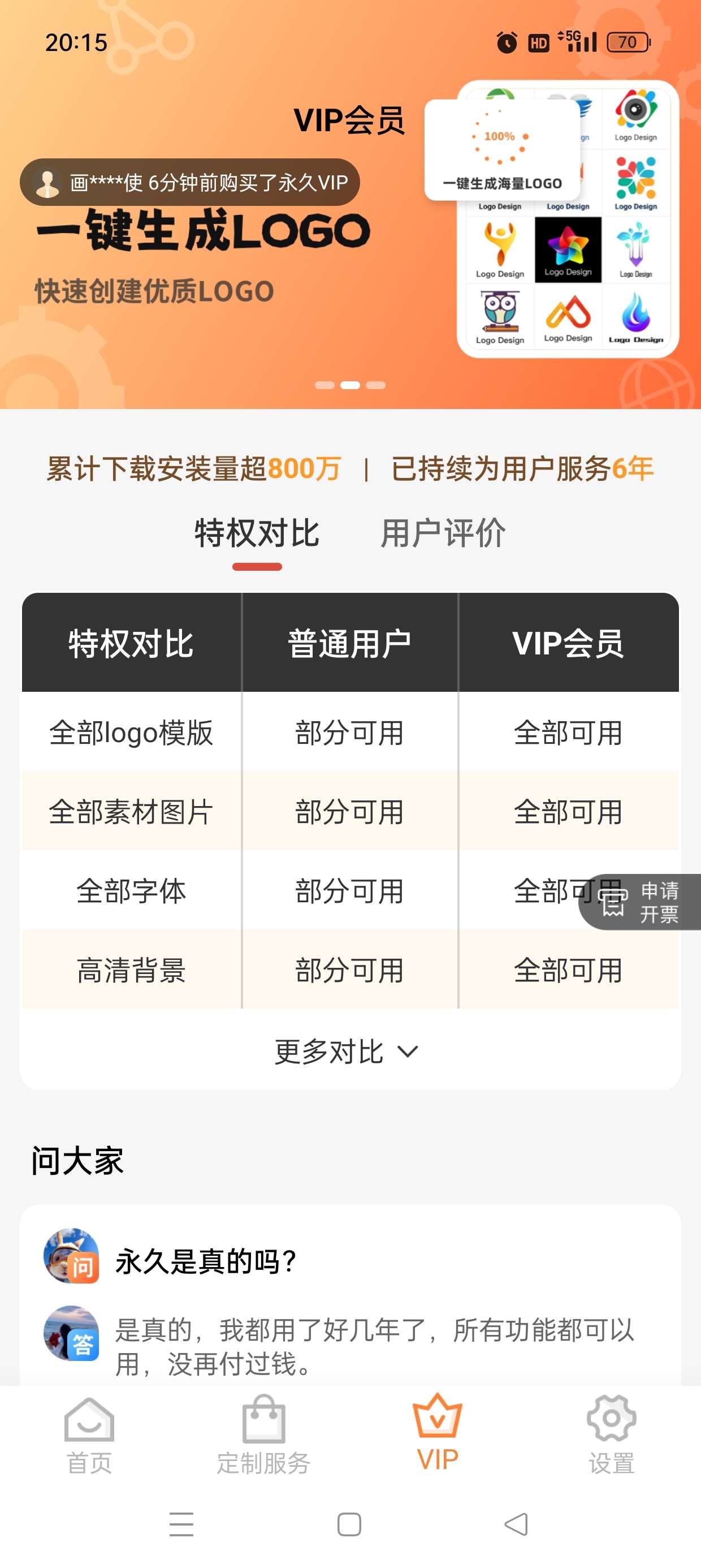Open the 设置 settings tab
The height and width of the screenshot is (1568, 701).
click(611, 1435)
